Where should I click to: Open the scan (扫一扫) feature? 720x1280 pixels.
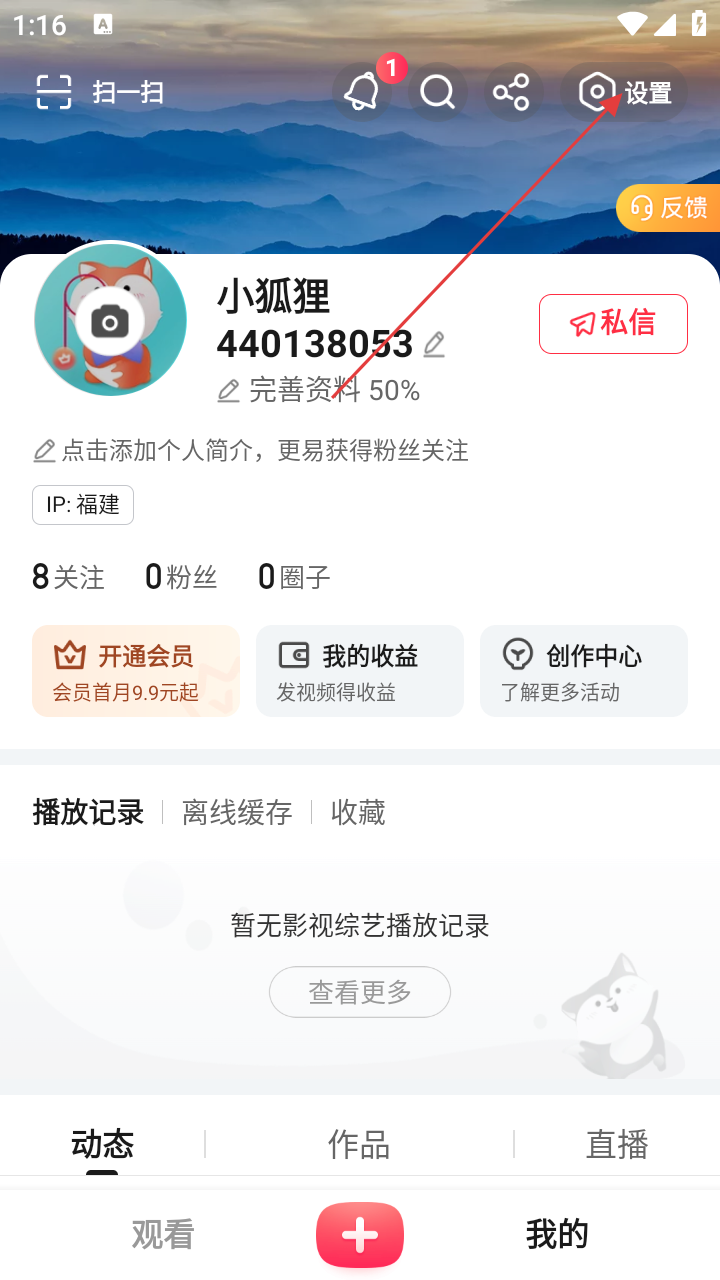(100, 93)
